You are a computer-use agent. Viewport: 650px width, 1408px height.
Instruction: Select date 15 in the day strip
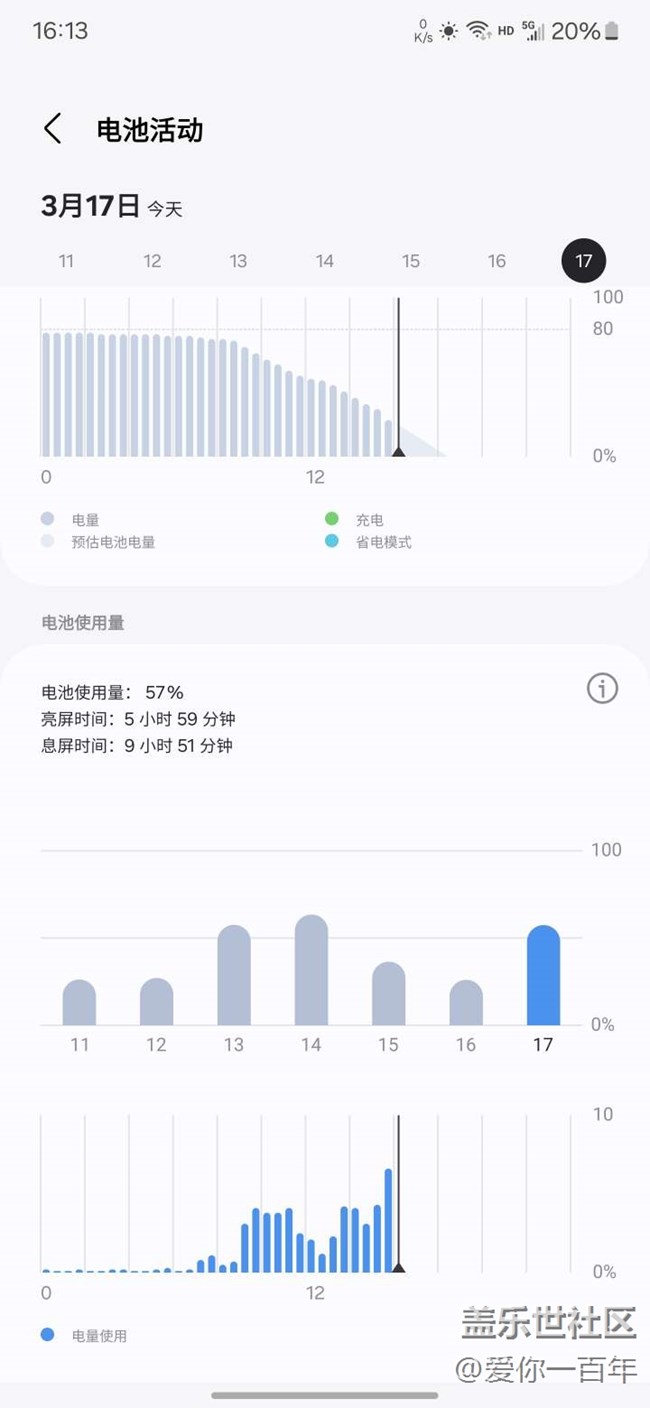click(411, 261)
